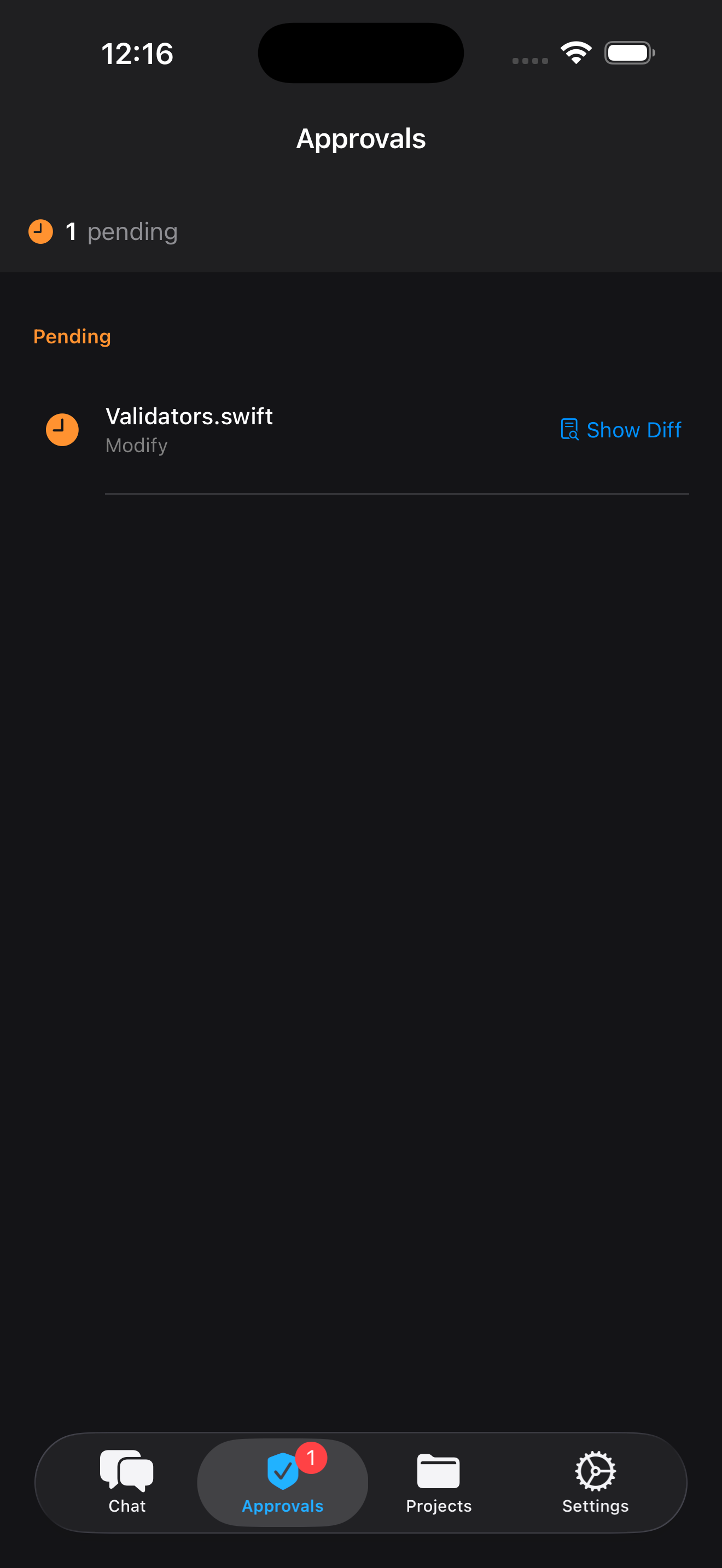Image resolution: width=722 pixels, height=1568 pixels.
Task: Tap the orange clock icon in the pending summary
Action: pos(40,231)
